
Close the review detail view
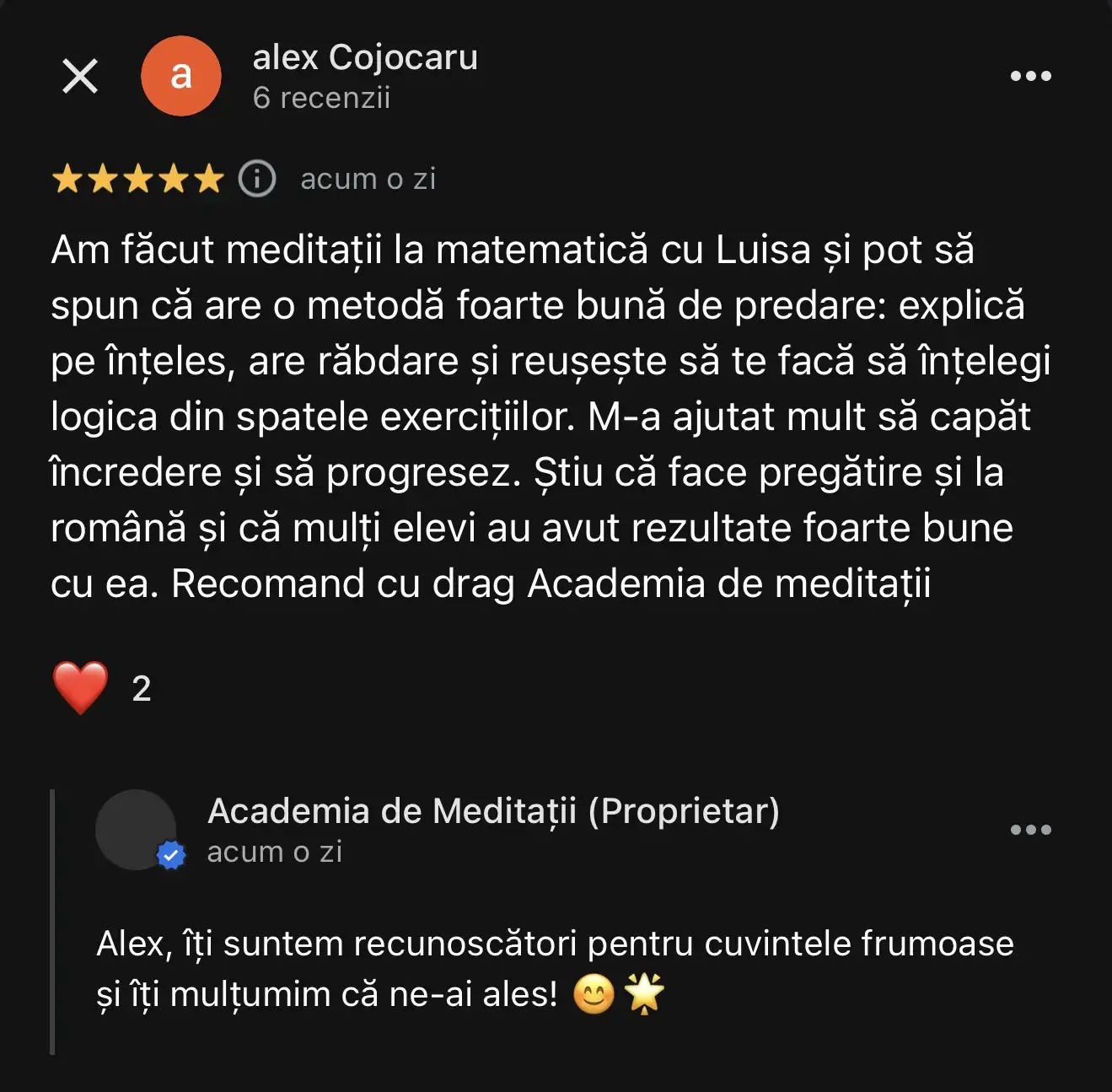point(80,76)
